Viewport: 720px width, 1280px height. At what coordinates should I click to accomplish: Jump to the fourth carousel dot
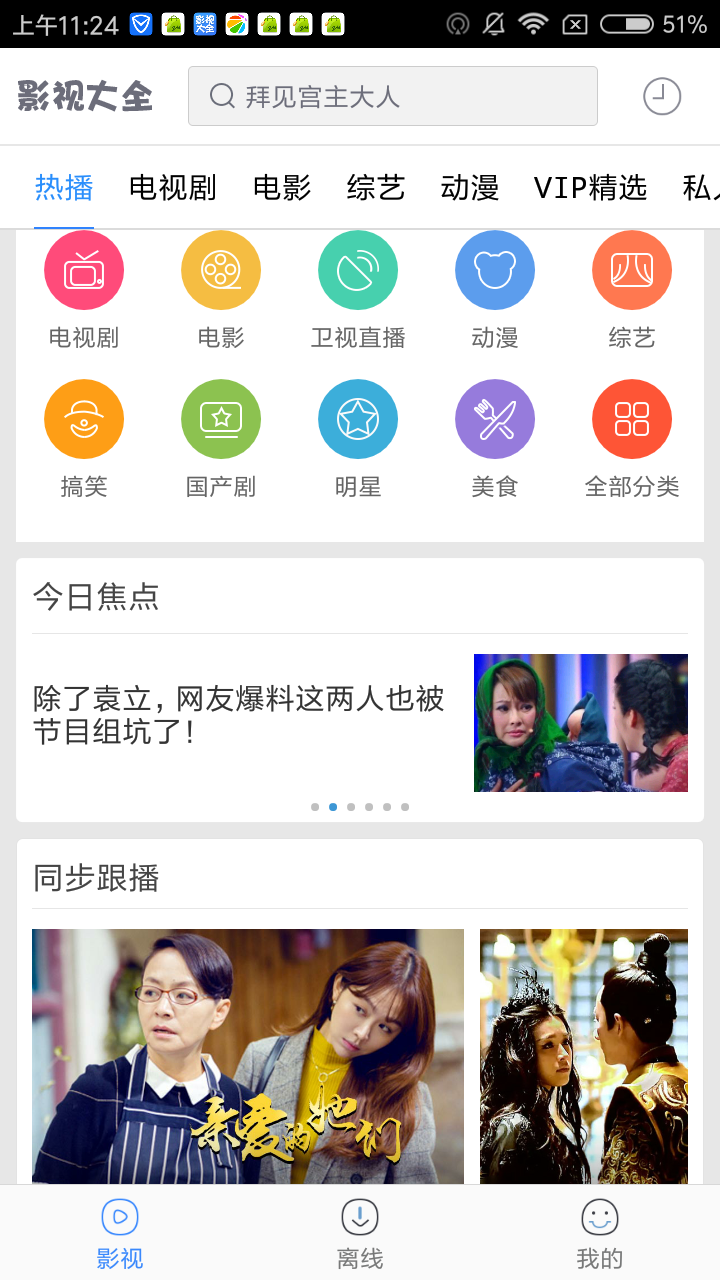click(x=369, y=806)
